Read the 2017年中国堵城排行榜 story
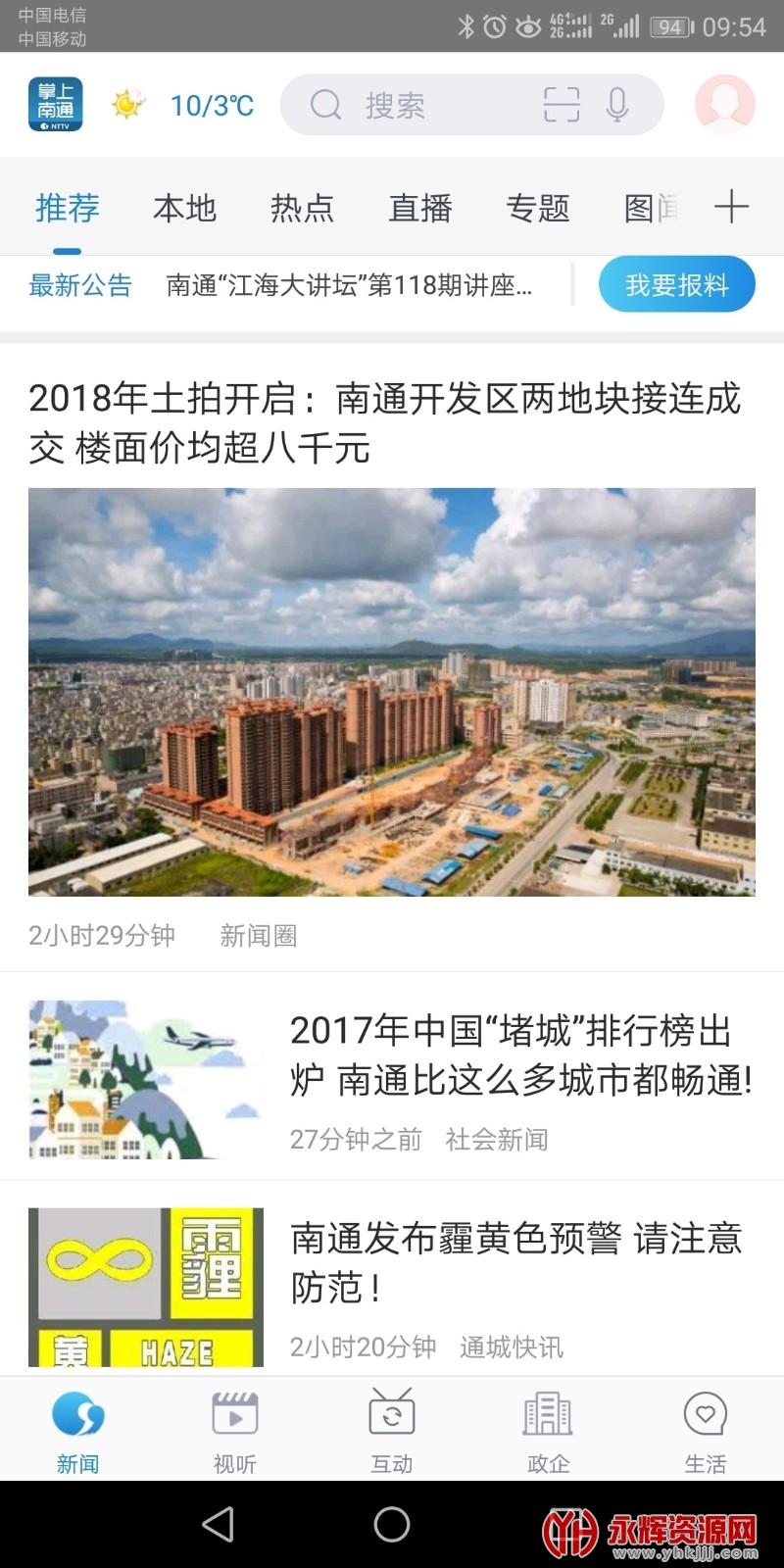Viewport: 784px width, 1568px height. (519, 1055)
